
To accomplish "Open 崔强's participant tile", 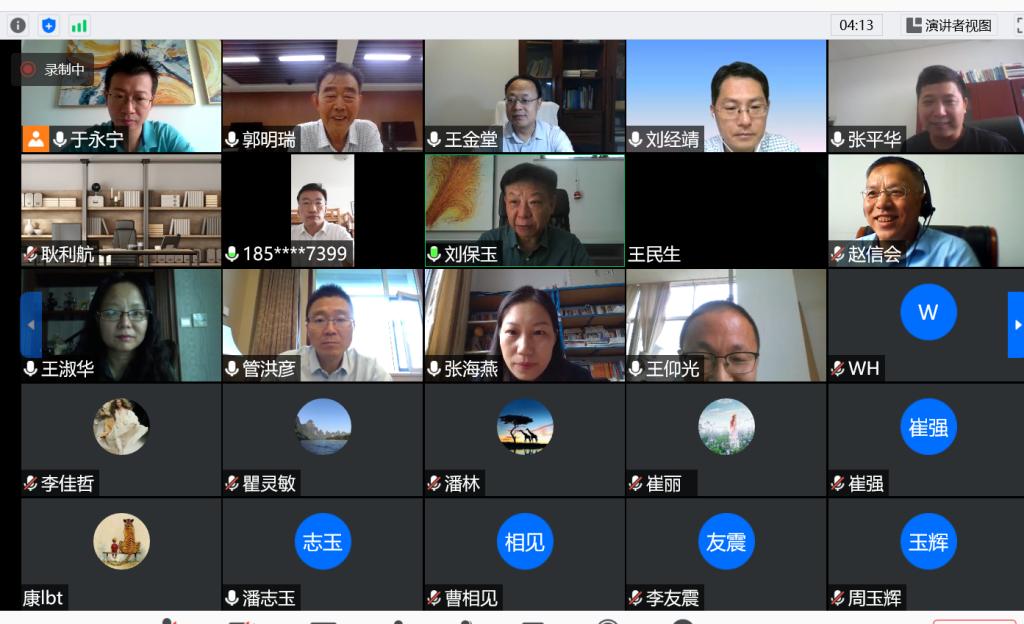I will (x=928, y=440).
